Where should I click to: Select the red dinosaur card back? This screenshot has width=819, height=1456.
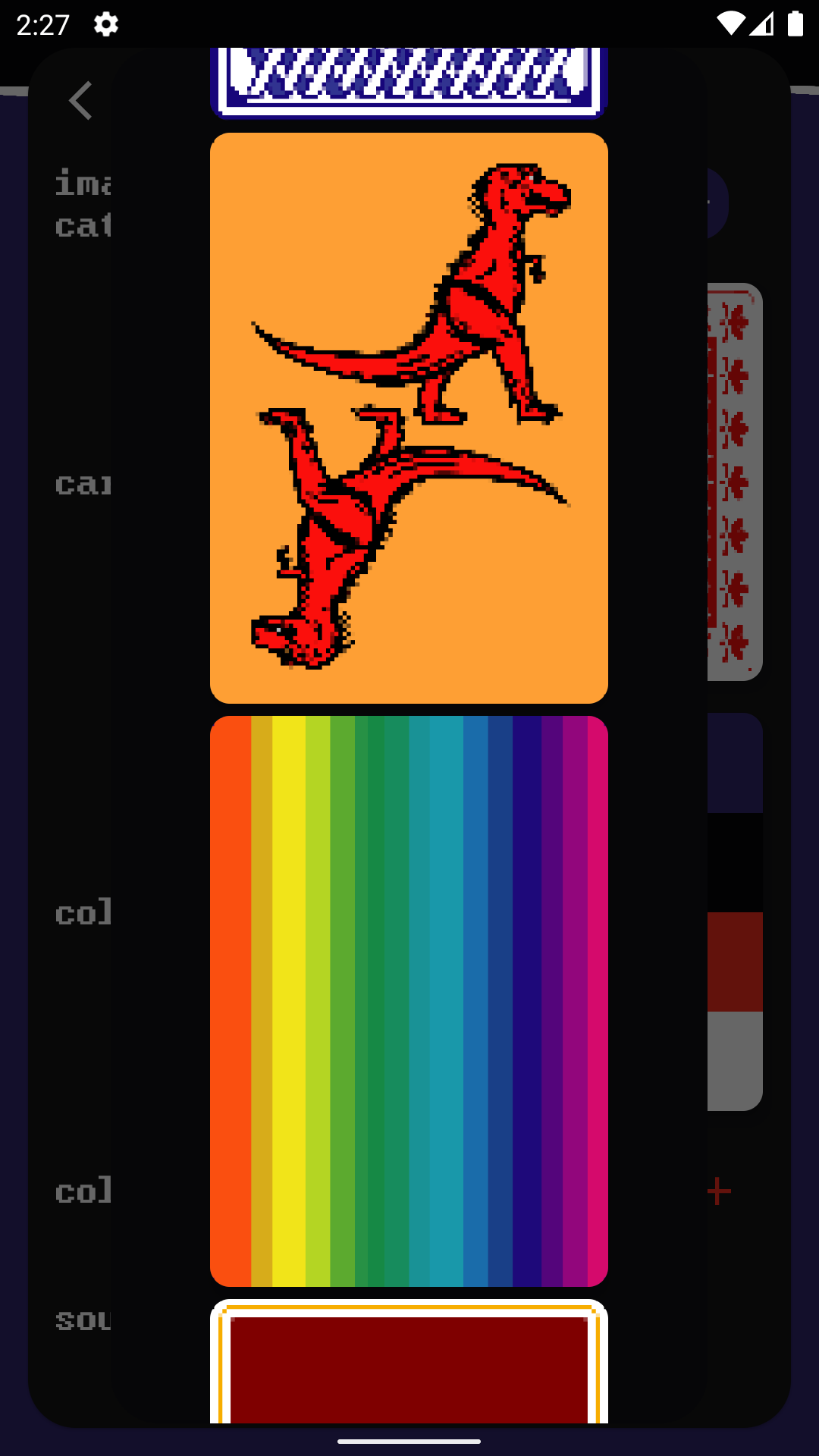(409, 418)
